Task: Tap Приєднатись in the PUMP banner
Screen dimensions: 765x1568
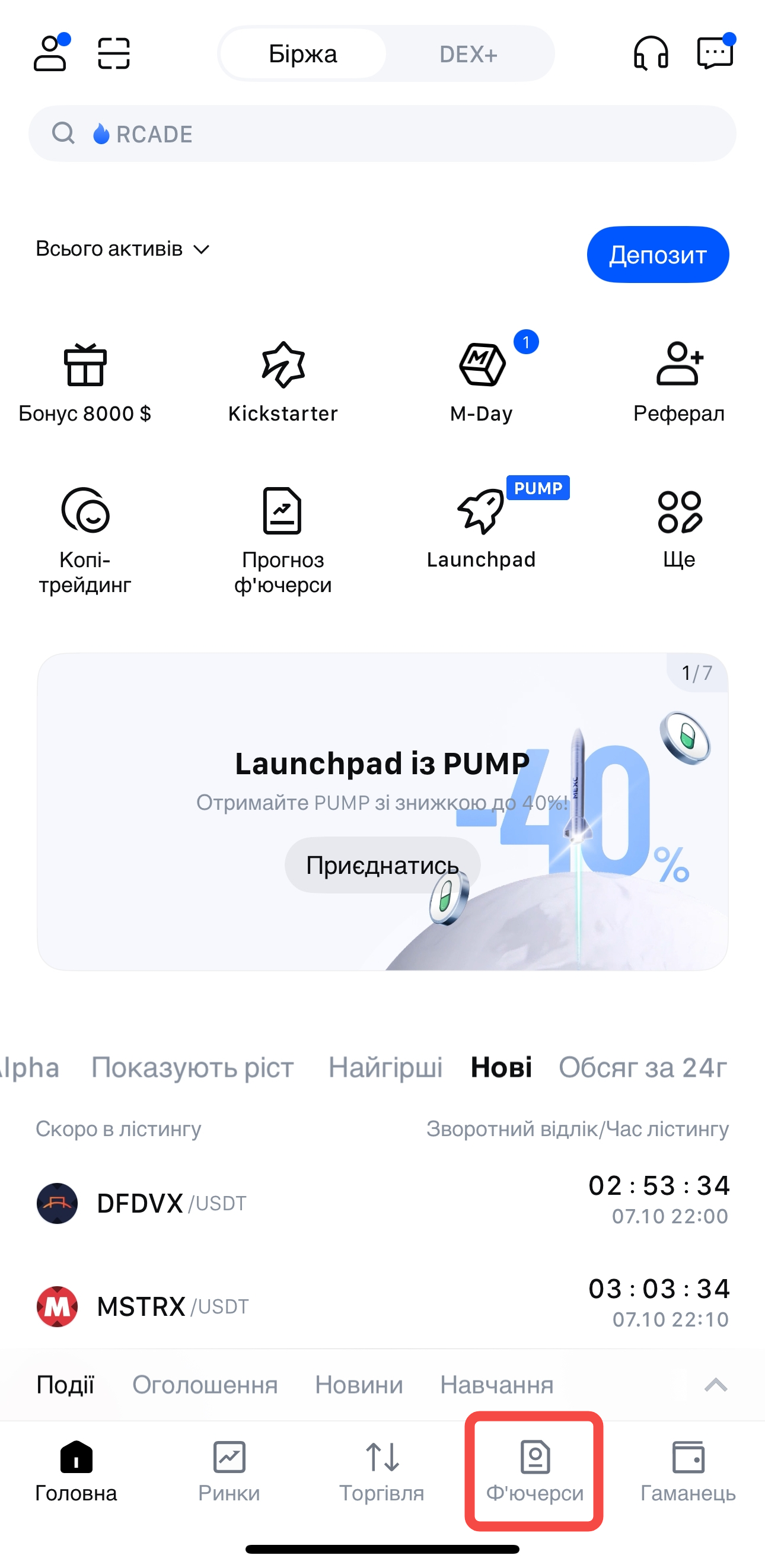Action: click(x=382, y=865)
